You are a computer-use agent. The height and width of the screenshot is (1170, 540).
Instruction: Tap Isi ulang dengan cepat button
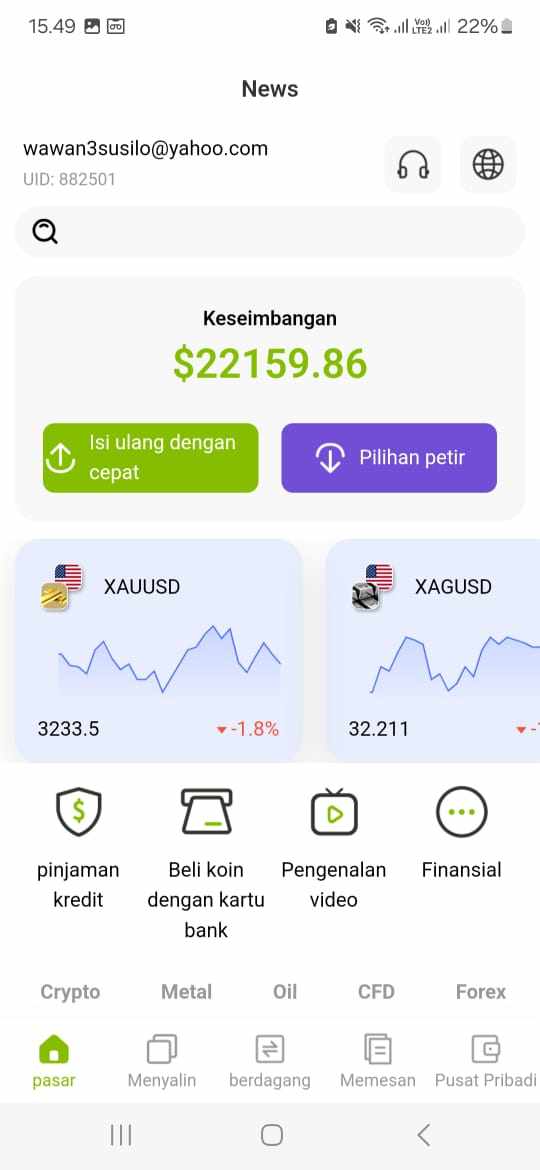pyautogui.click(x=151, y=457)
